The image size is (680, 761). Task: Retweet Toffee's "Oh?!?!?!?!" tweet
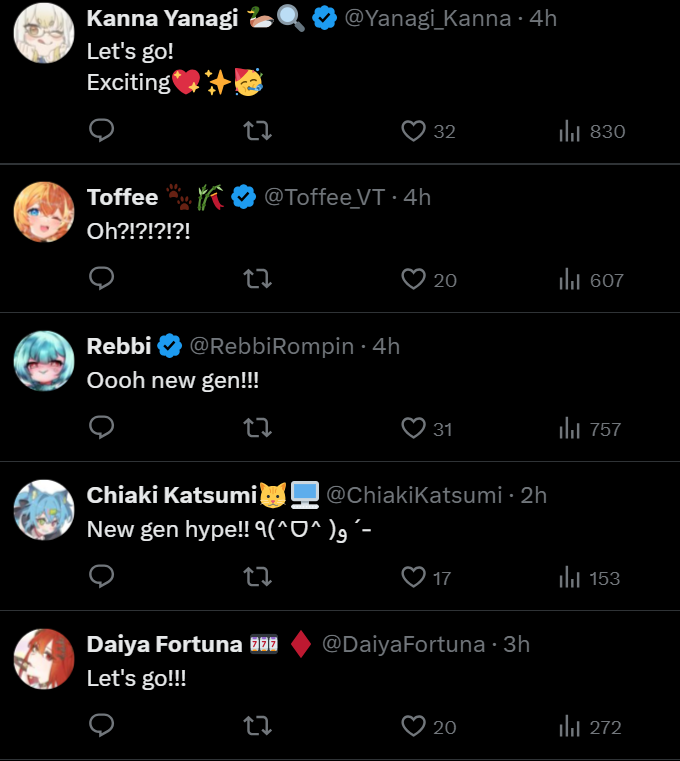(x=257, y=279)
